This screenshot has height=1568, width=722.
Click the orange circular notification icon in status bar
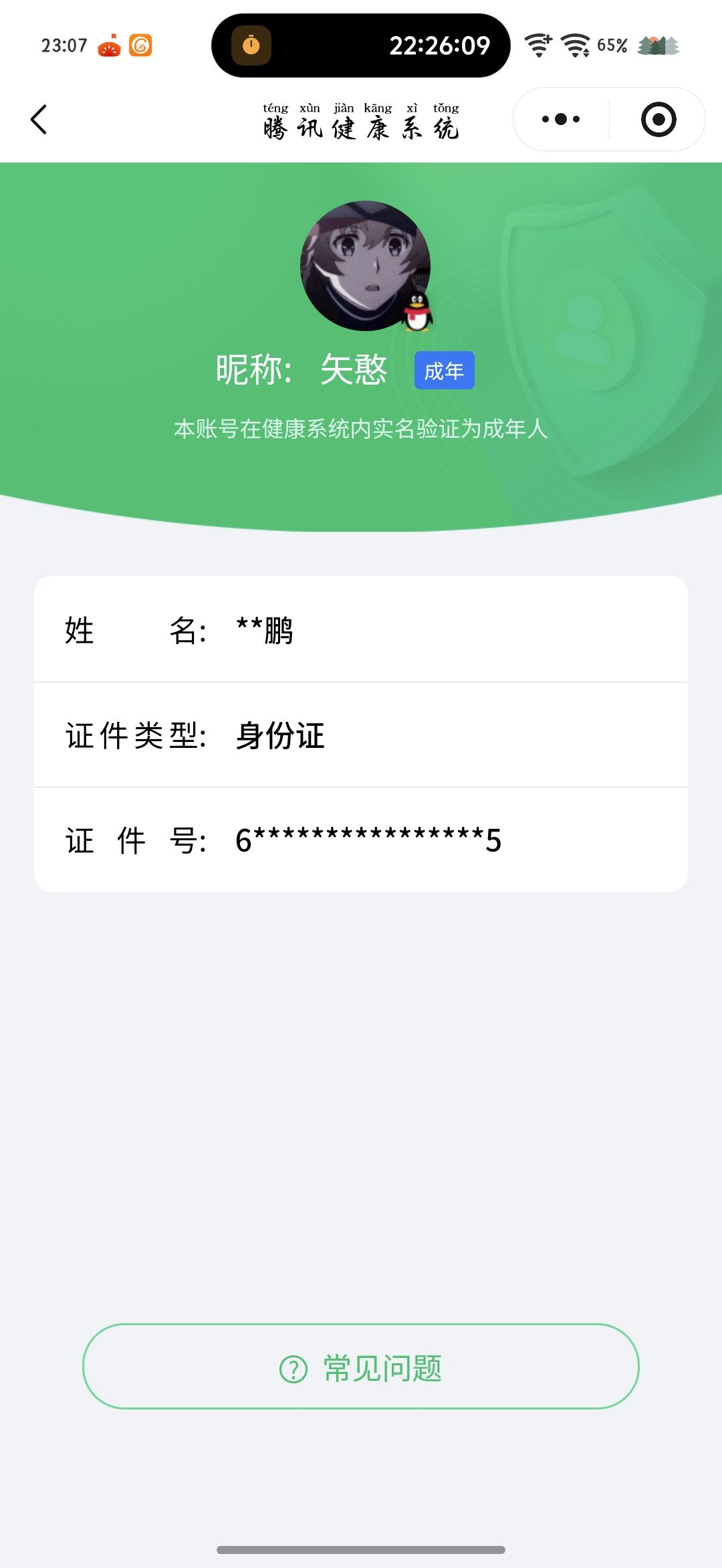pos(140,45)
